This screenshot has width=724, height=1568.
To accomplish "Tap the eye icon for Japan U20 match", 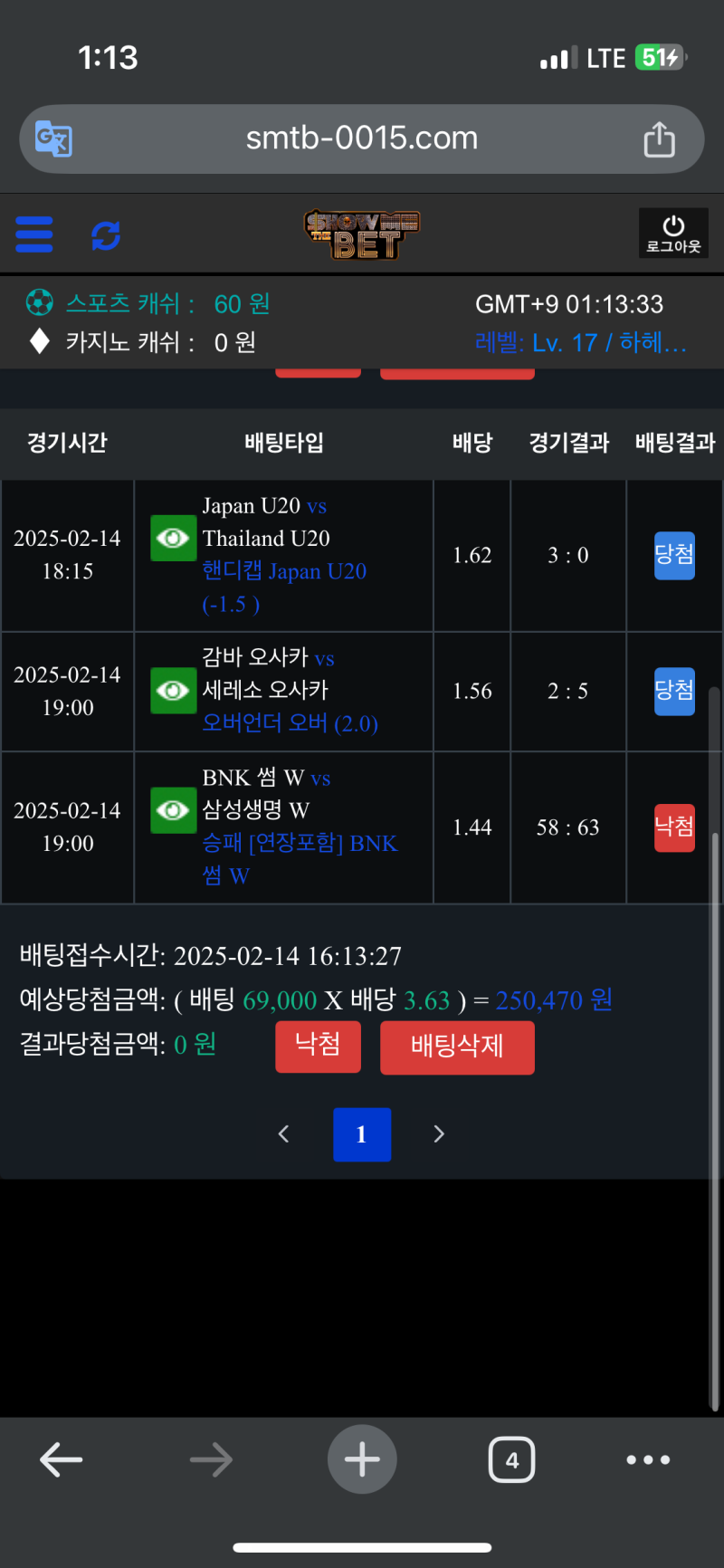I will click(x=173, y=539).
